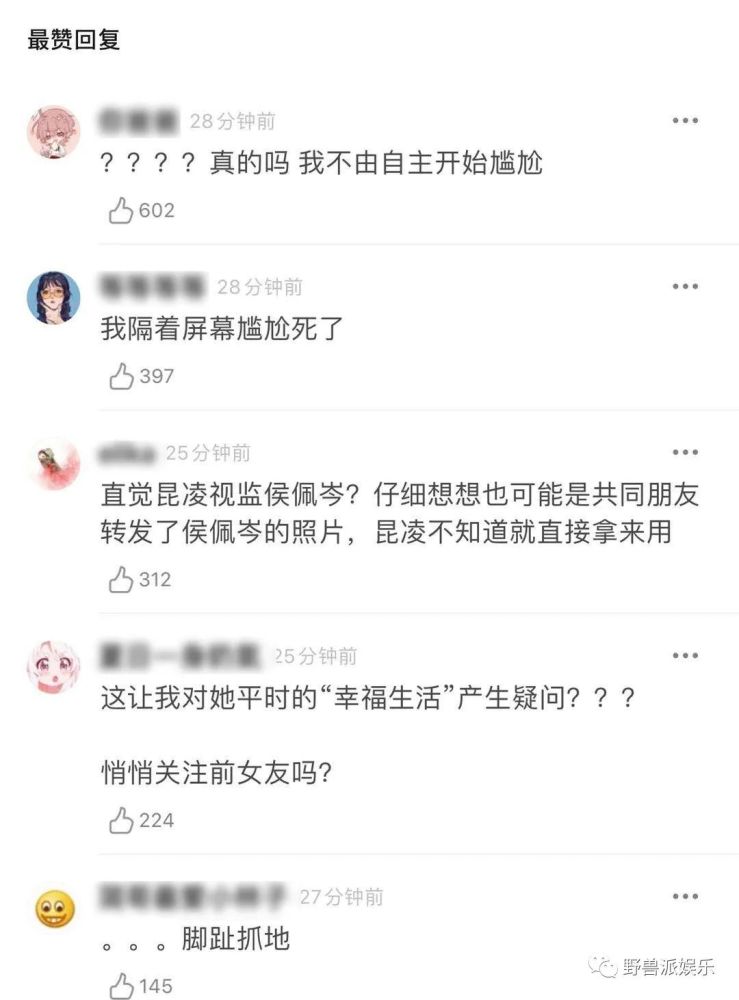Tap the thumbs-up icon showing 602 likes
739x1000 pixels.
(122, 209)
